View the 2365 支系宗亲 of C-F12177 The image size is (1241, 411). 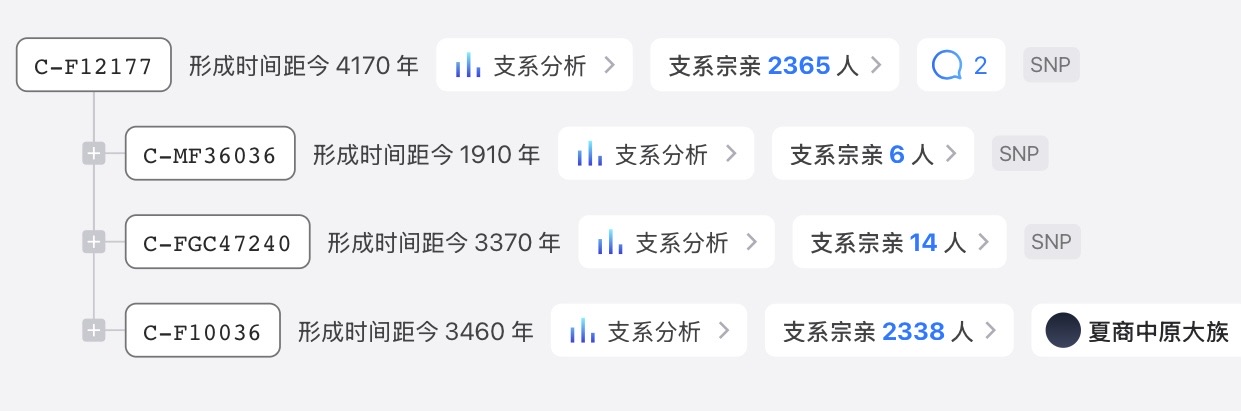[774, 66]
